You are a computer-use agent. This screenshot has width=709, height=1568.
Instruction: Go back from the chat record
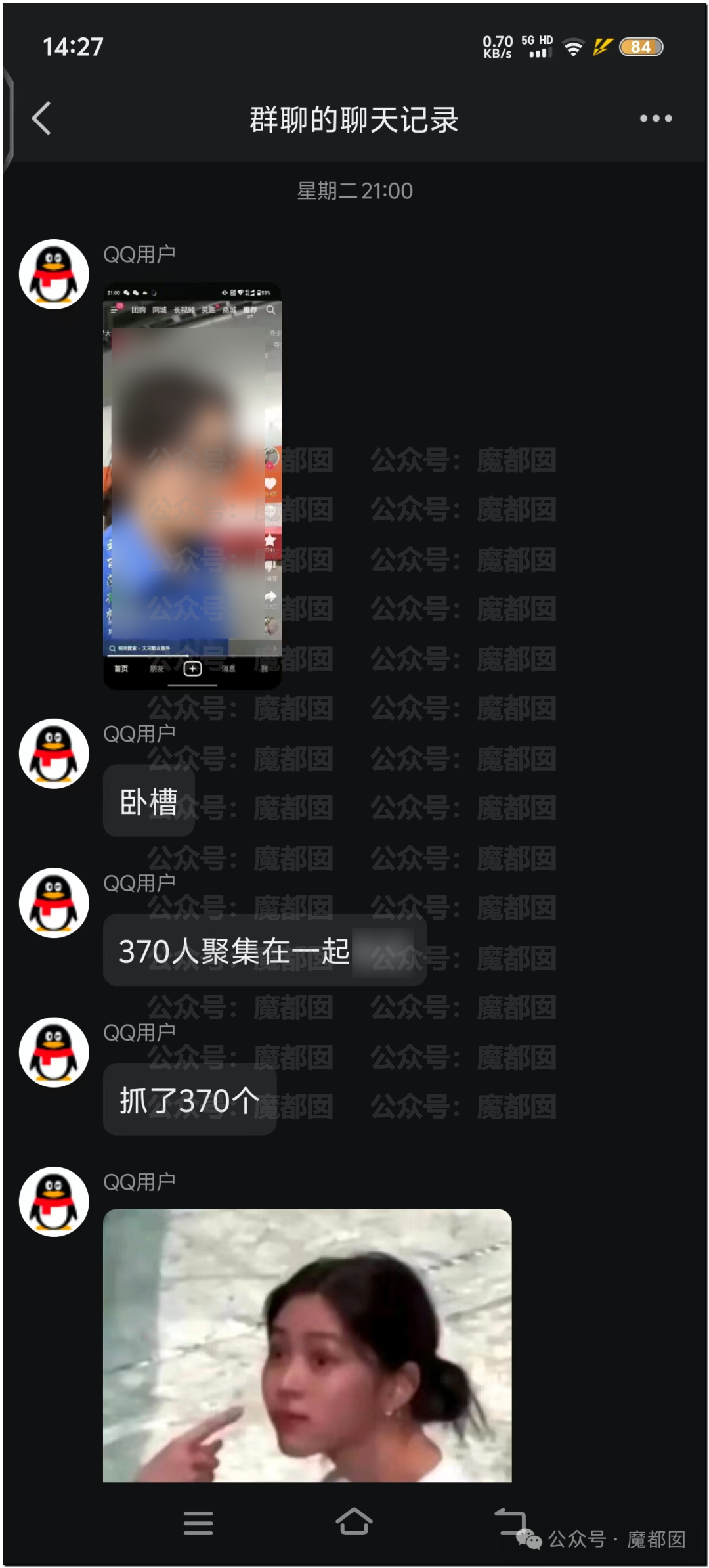click(x=41, y=119)
